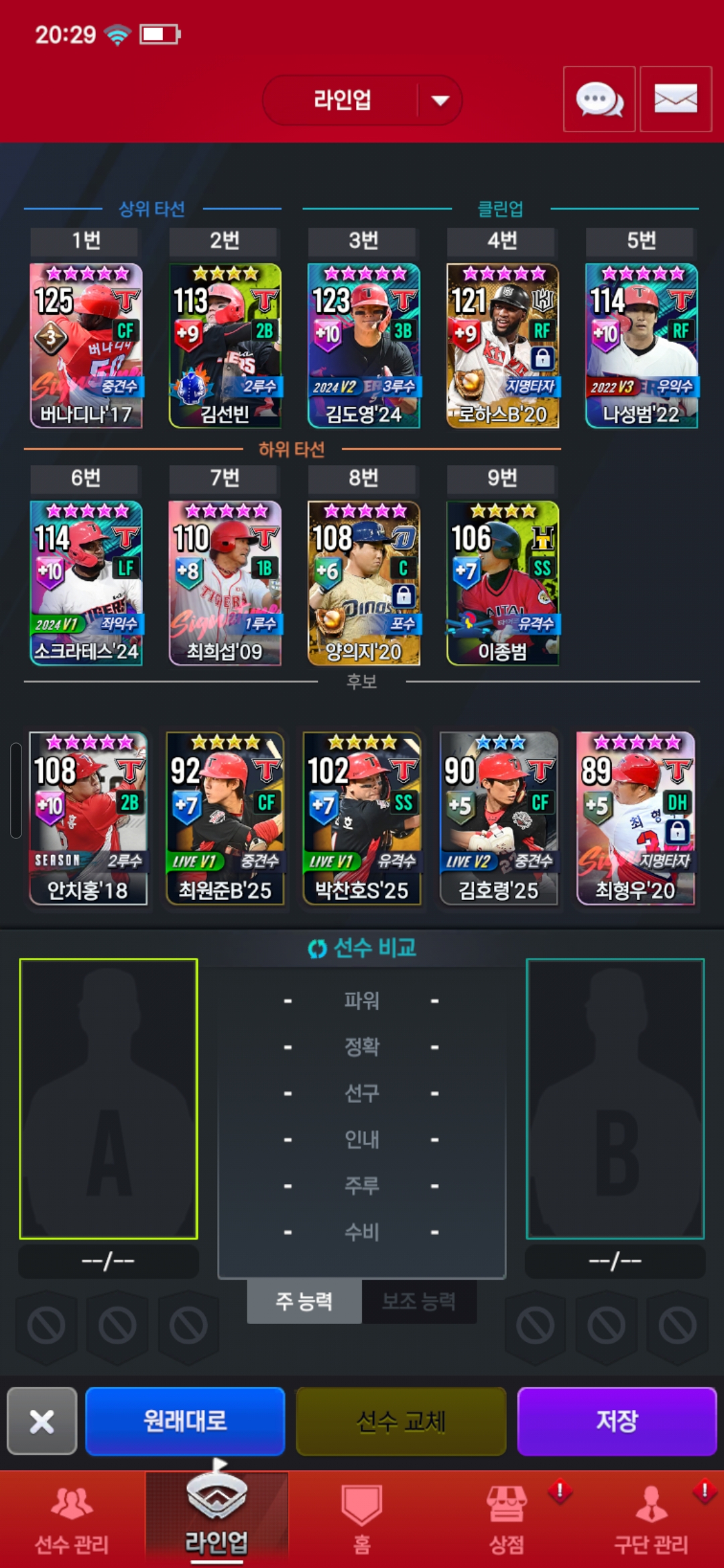Save the lineup with 저장
Viewport: 724px width, 1568px height.
(617, 1421)
